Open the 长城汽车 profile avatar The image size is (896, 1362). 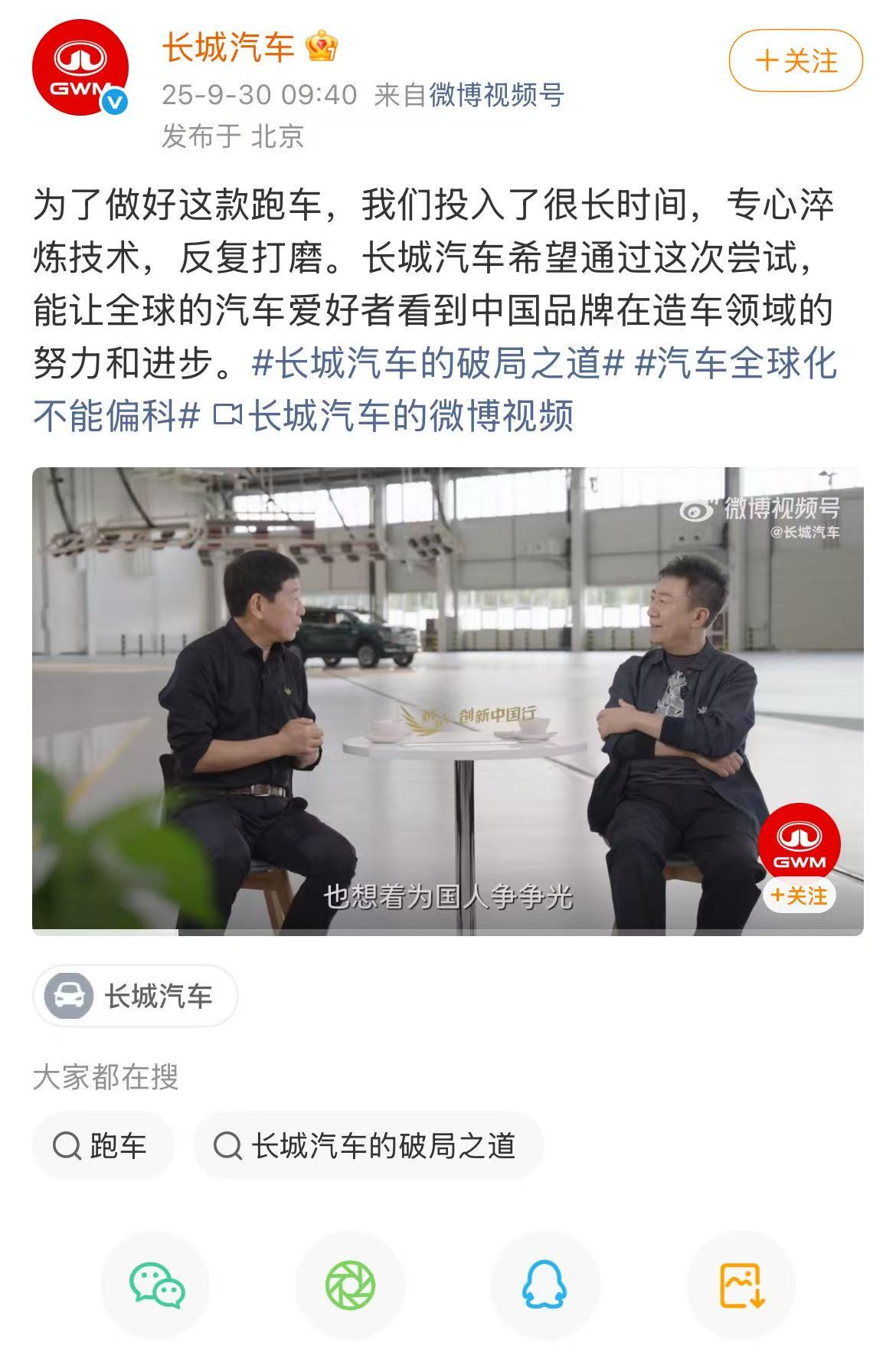coord(79,67)
